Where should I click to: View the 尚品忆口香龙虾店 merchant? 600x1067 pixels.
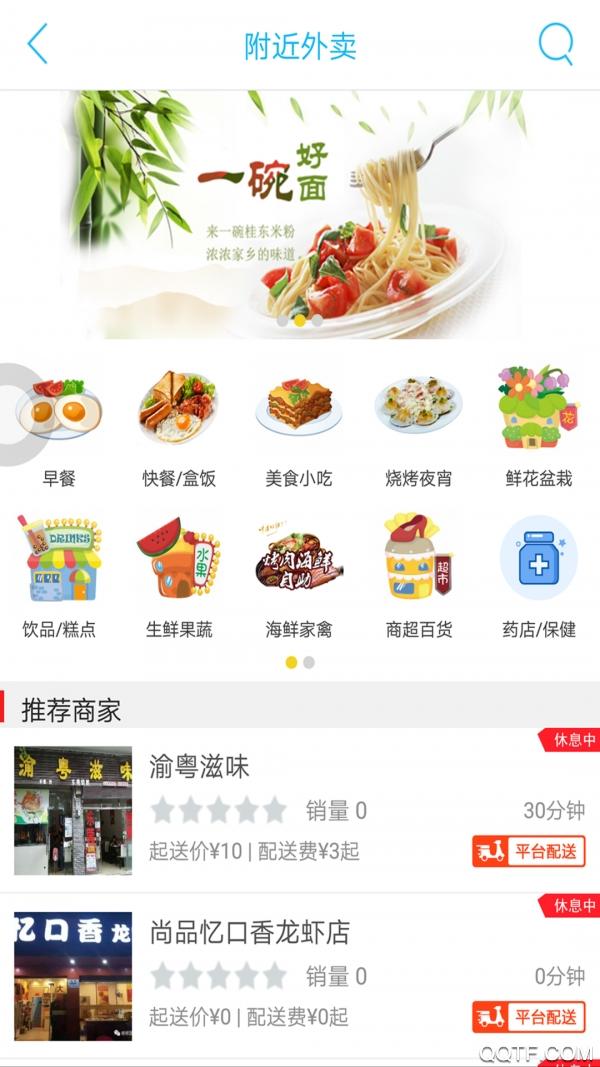click(x=300, y=975)
